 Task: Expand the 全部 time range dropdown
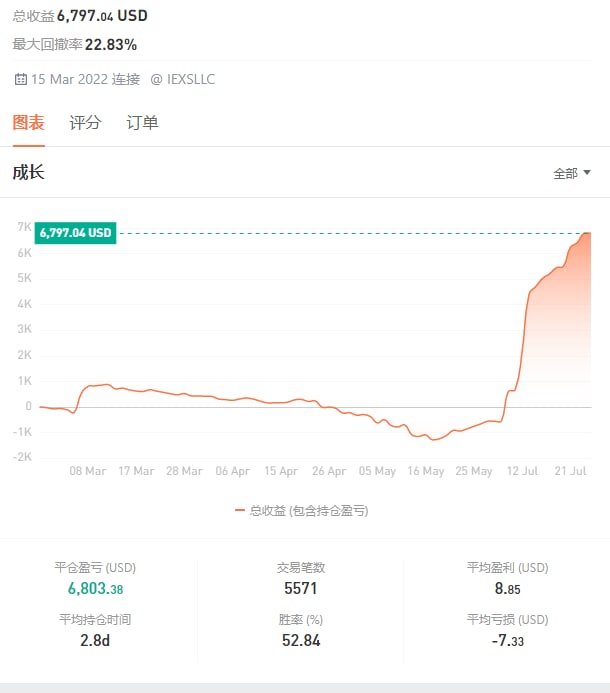(x=572, y=173)
